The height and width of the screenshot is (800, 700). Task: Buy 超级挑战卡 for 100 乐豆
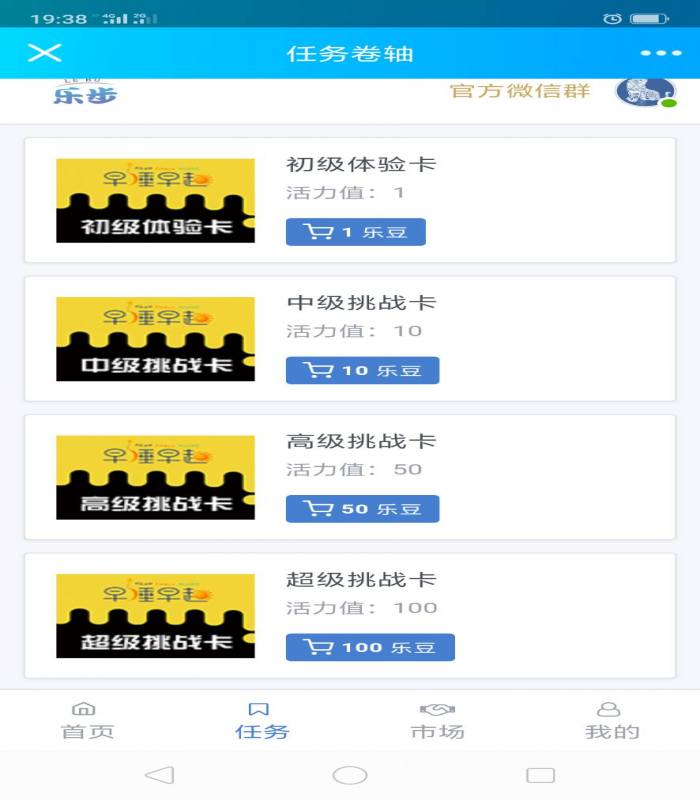click(x=370, y=647)
